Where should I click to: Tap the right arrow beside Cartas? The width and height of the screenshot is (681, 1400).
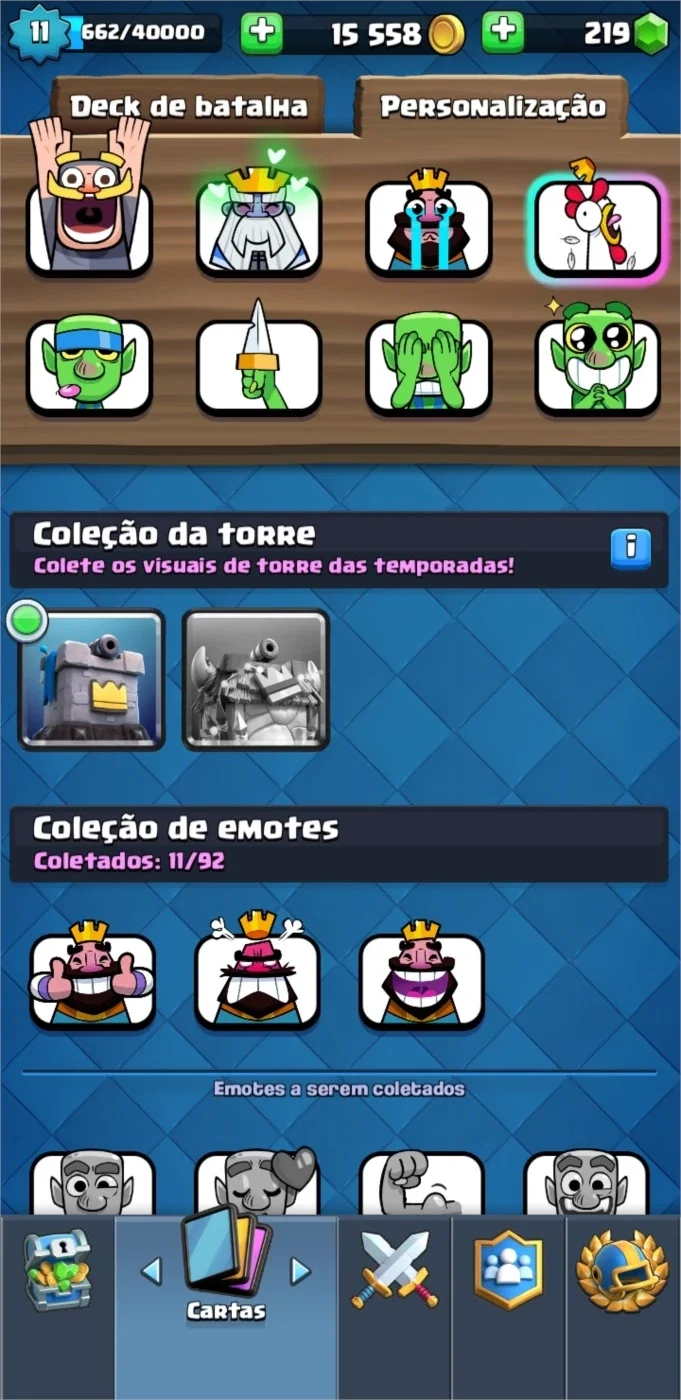coord(300,1271)
